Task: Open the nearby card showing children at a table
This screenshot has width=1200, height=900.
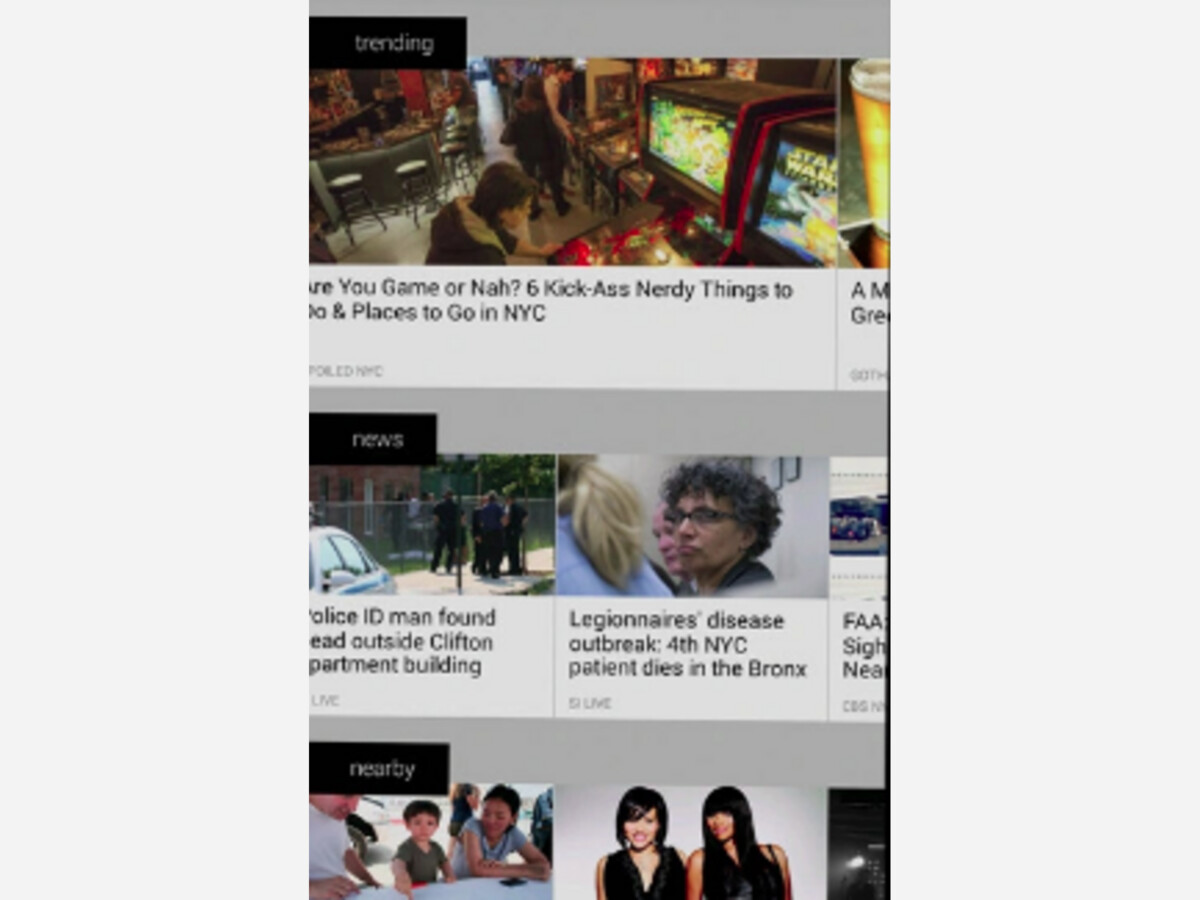Action: (430, 842)
